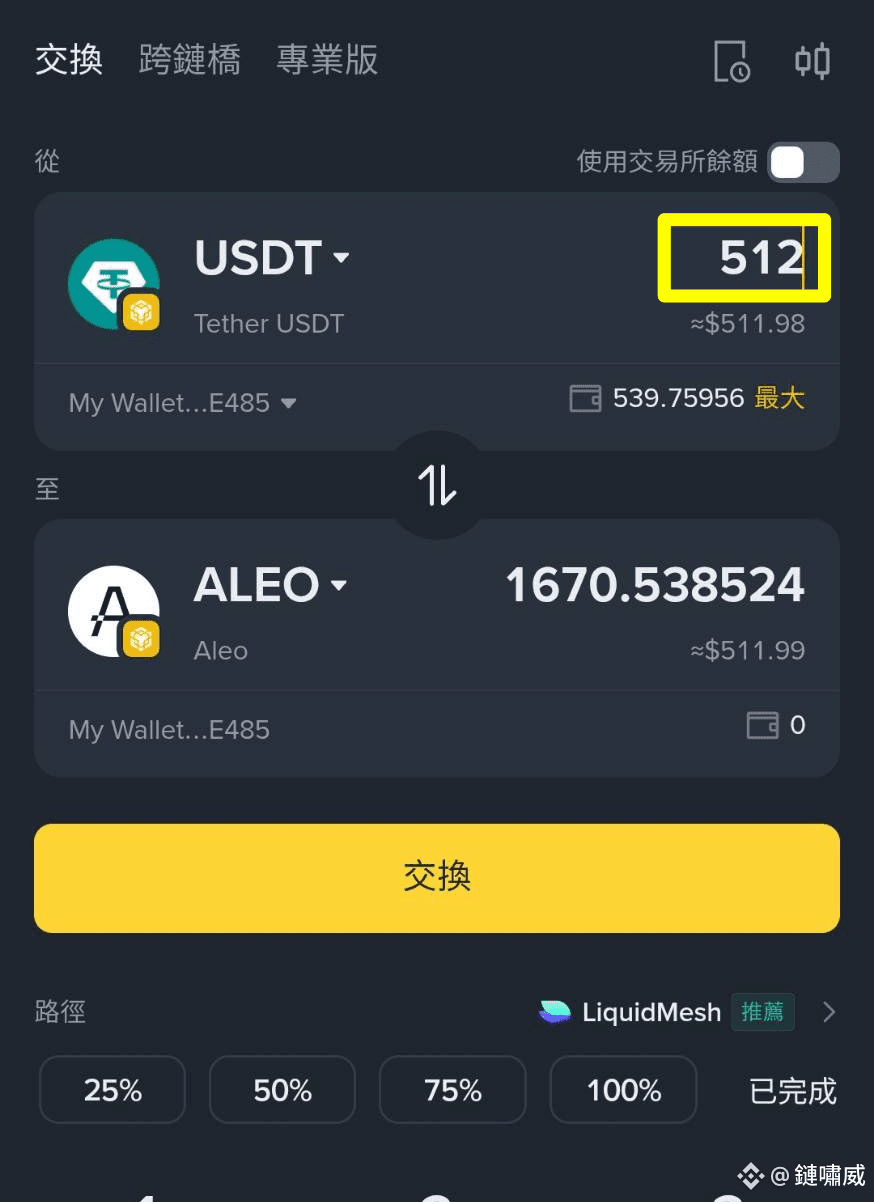Open the USDT token selector
The height and width of the screenshot is (1202, 874).
point(272,258)
